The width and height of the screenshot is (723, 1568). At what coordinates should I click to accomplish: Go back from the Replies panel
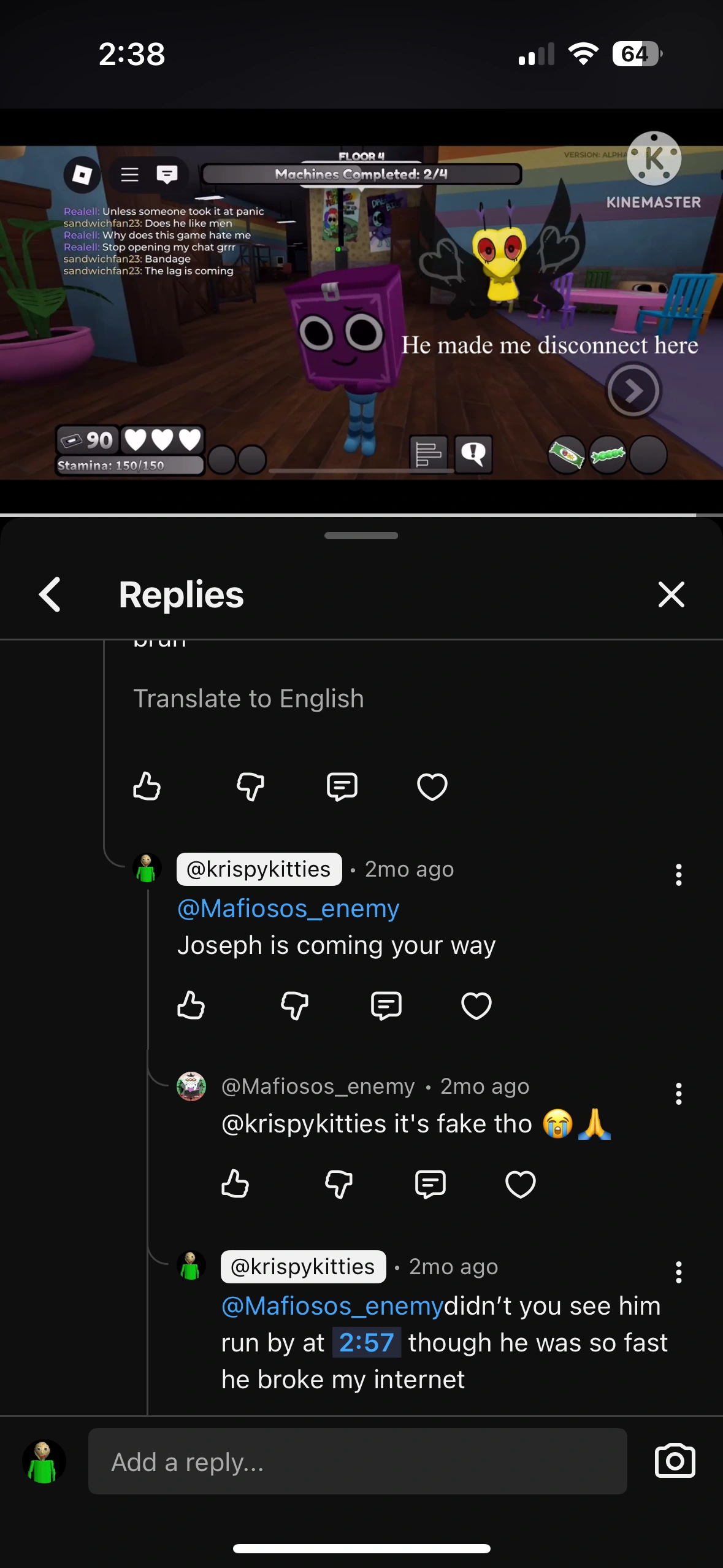tap(50, 594)
